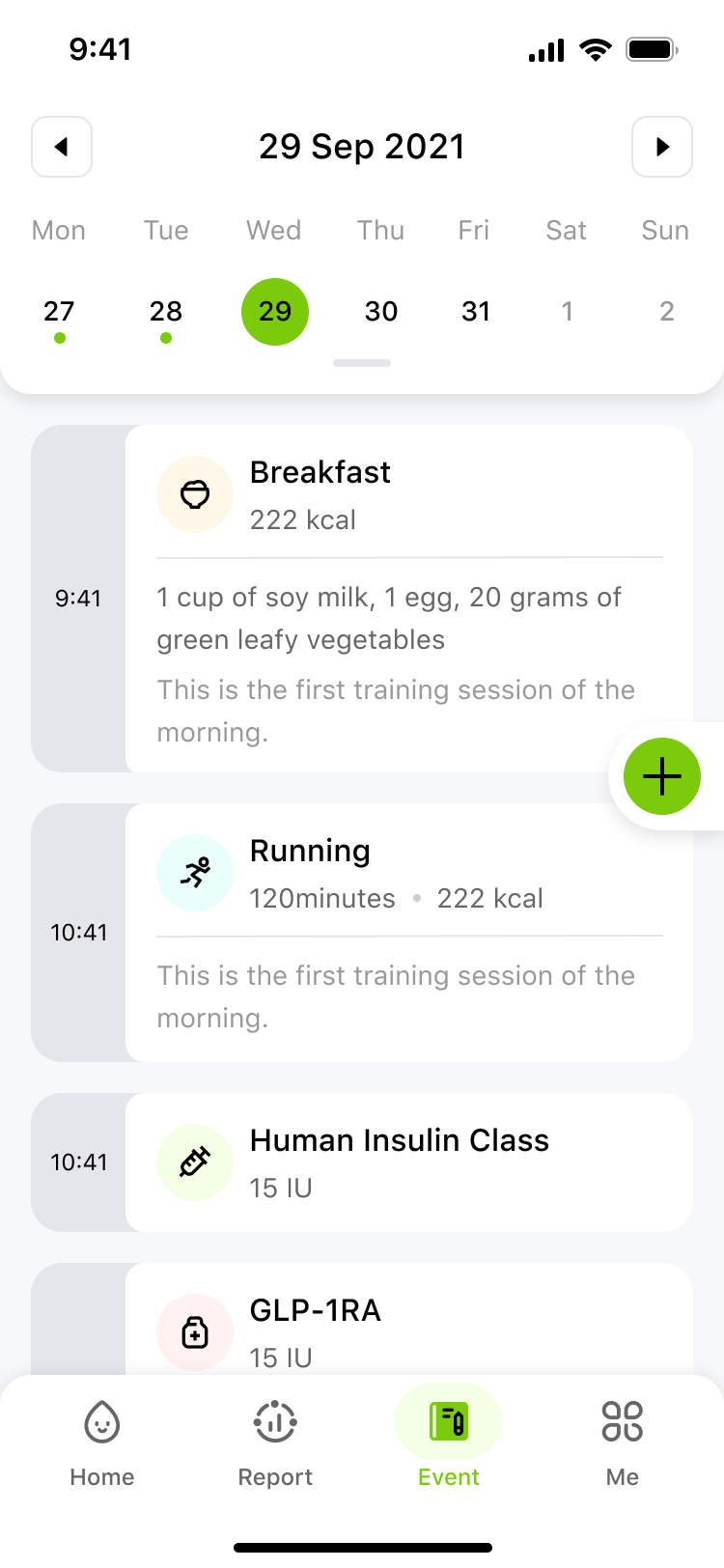Switch to the Report tab
724x1568 pixels.
pos(275,1439)
